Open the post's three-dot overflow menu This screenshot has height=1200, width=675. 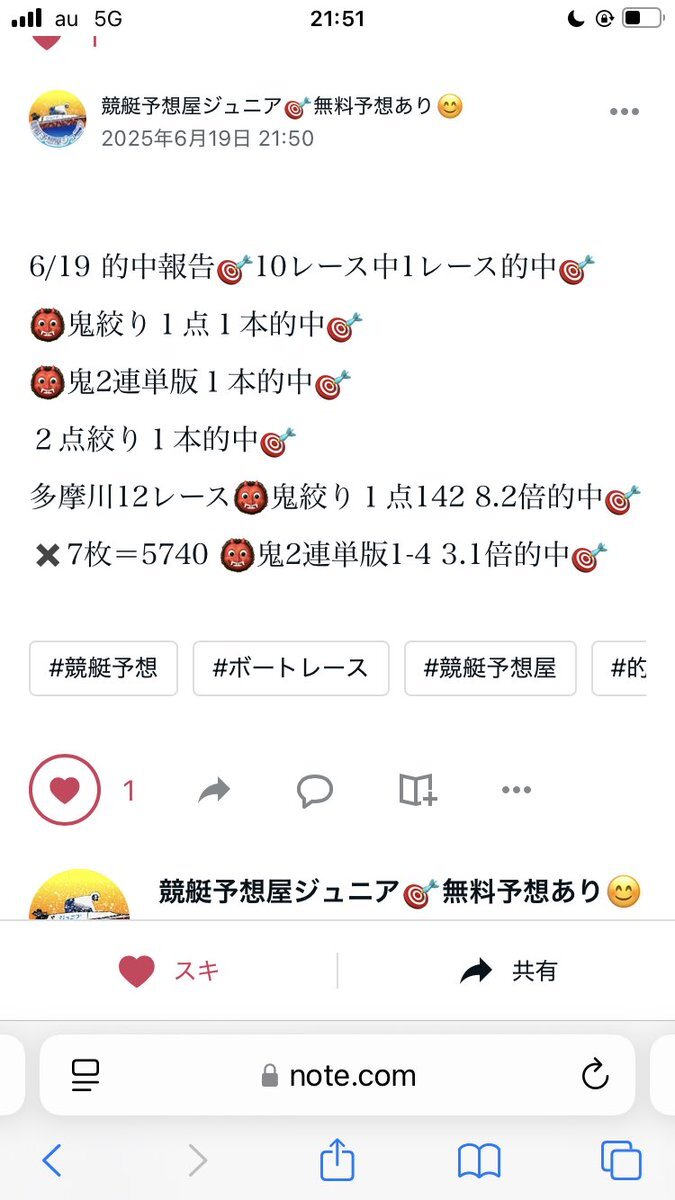624,112
